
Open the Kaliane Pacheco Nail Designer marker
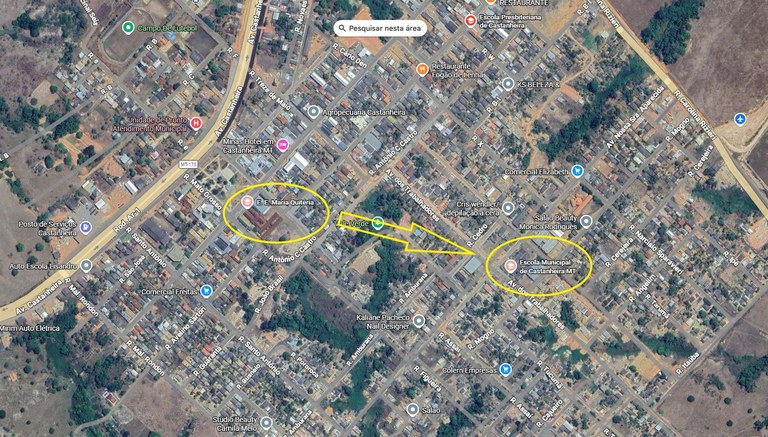coord(419,321)
